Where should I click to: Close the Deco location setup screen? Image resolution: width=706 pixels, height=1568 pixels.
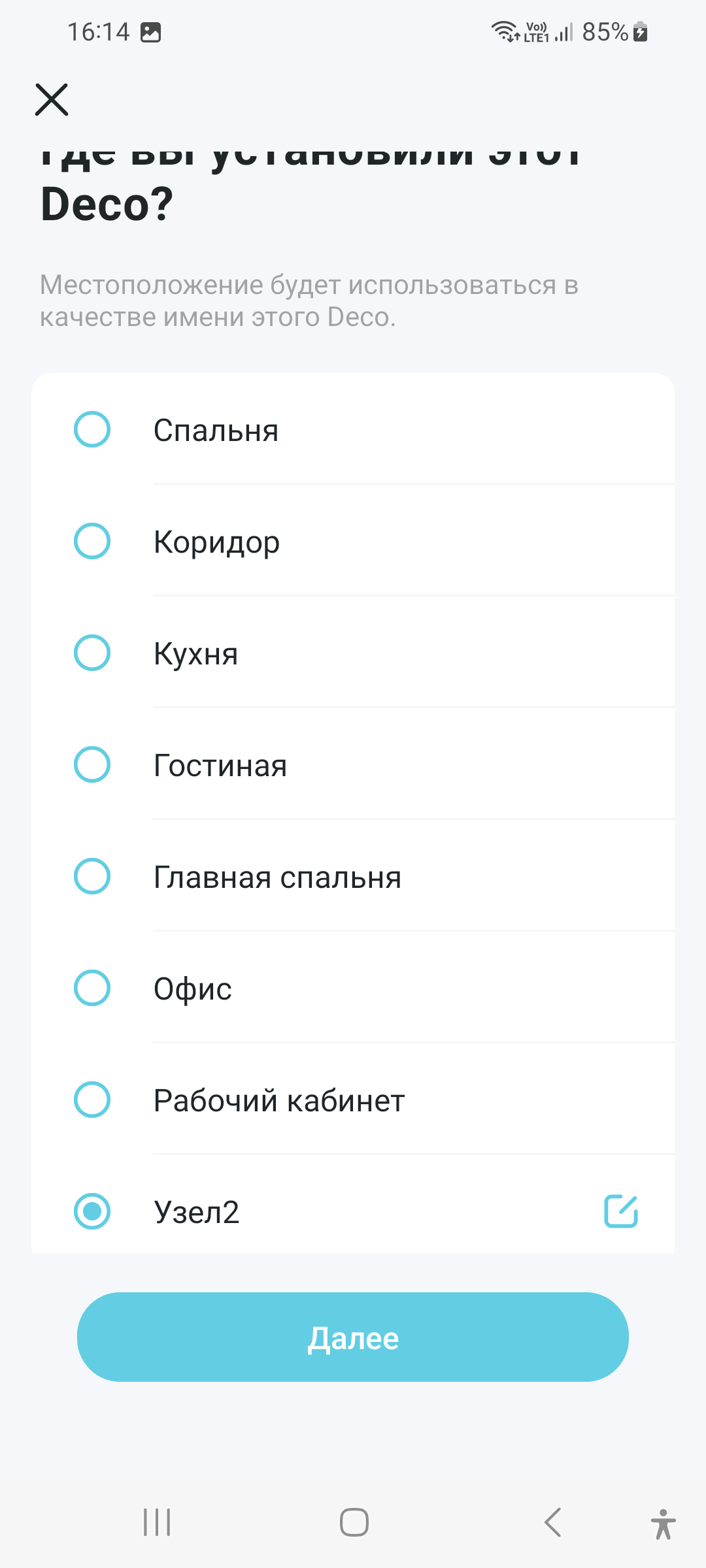tap(52, 100)
